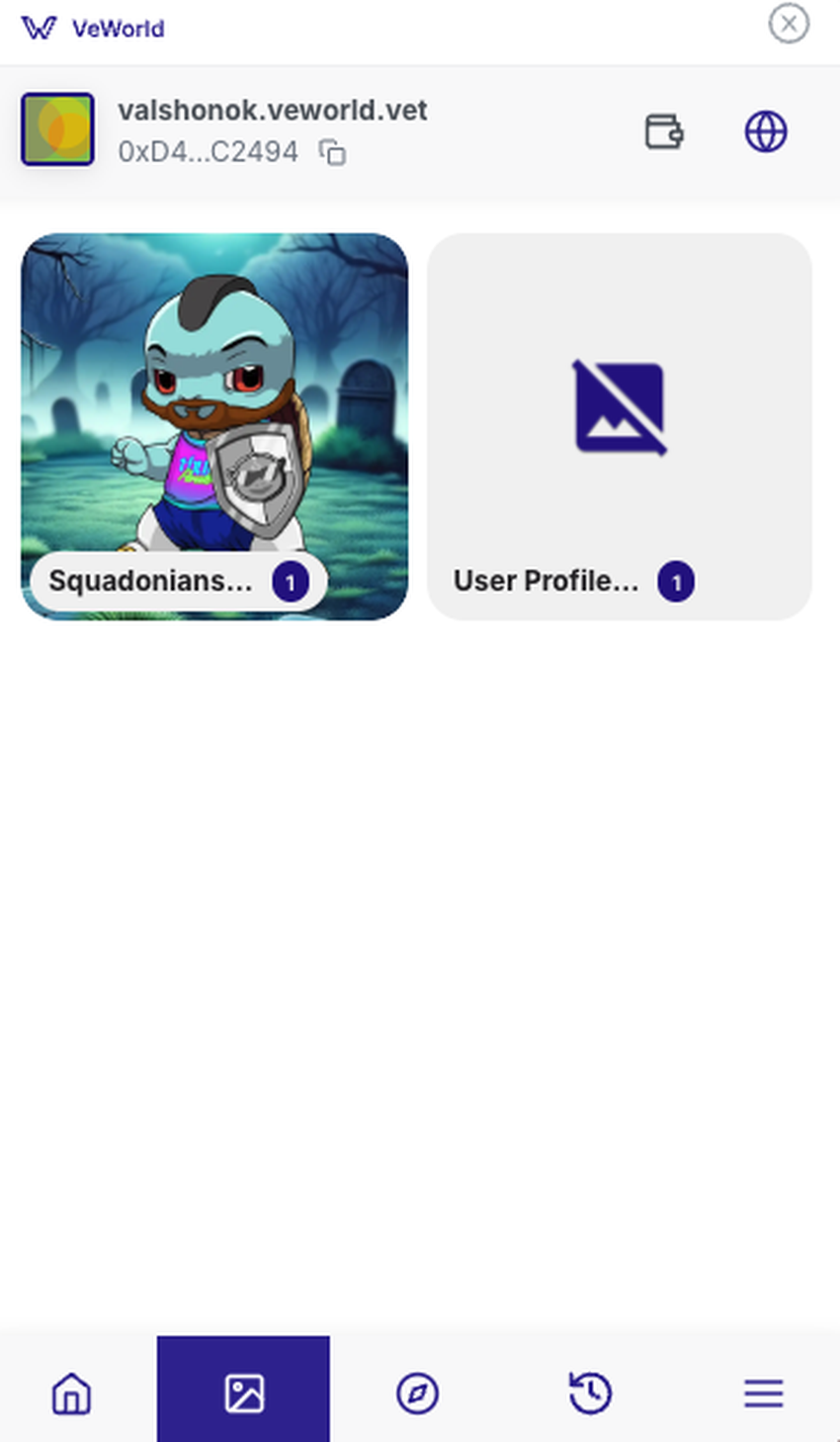This screenshot has height=1442, width=840.
Task: Go to the Home tab
Action: 71,1394
